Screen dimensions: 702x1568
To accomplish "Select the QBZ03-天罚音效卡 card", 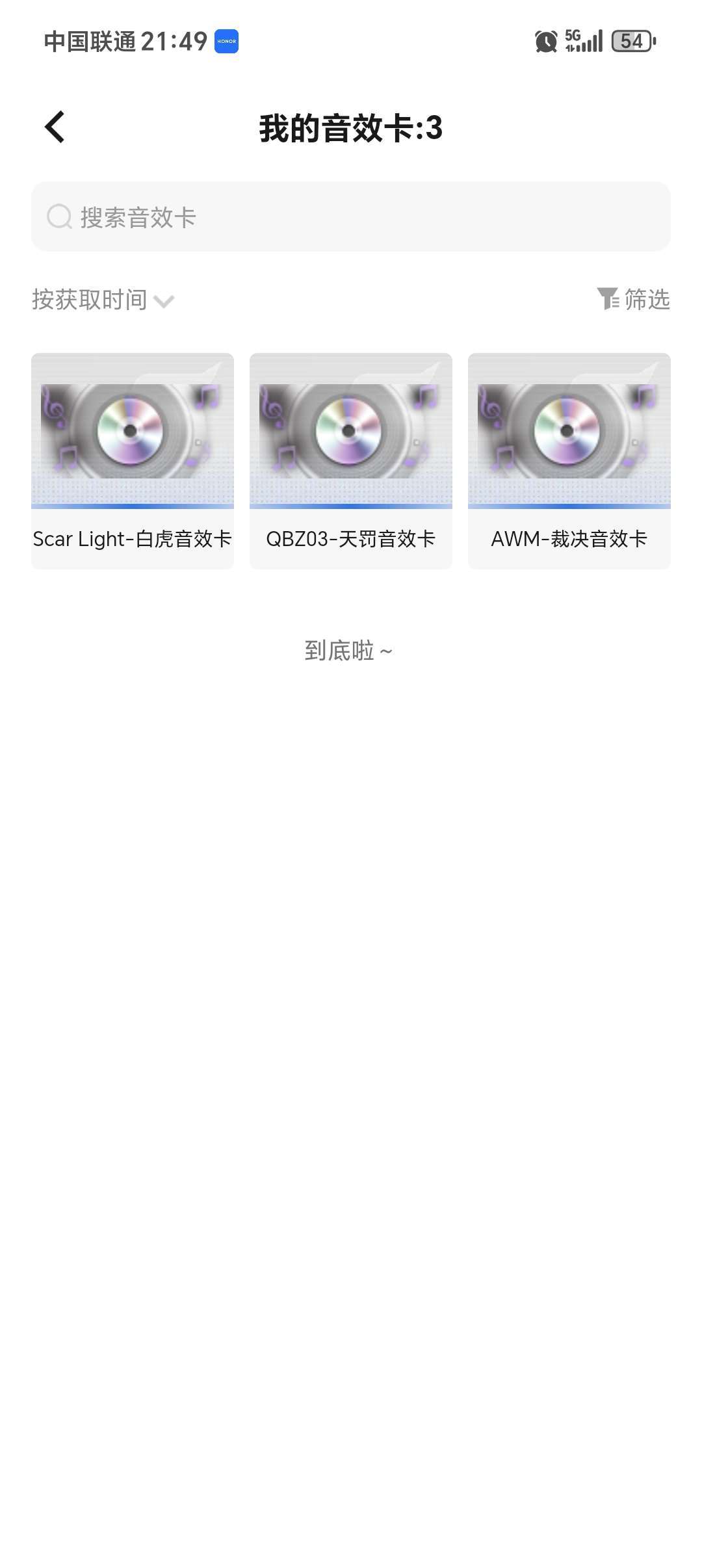I will point(351,461).
